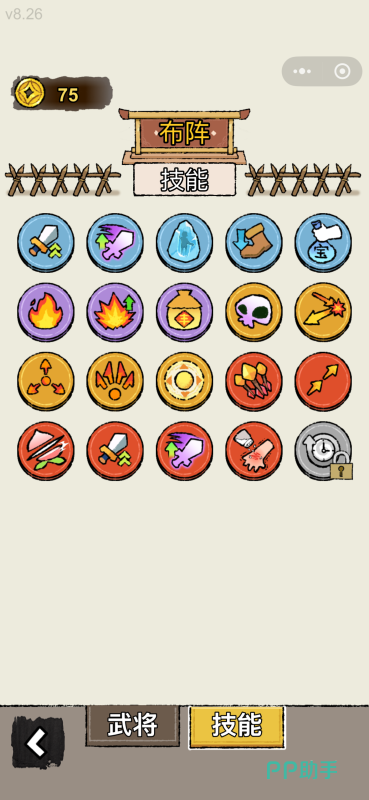
Task: Tap the yellow bouncing arrow skill
Action: click(323, 312)
